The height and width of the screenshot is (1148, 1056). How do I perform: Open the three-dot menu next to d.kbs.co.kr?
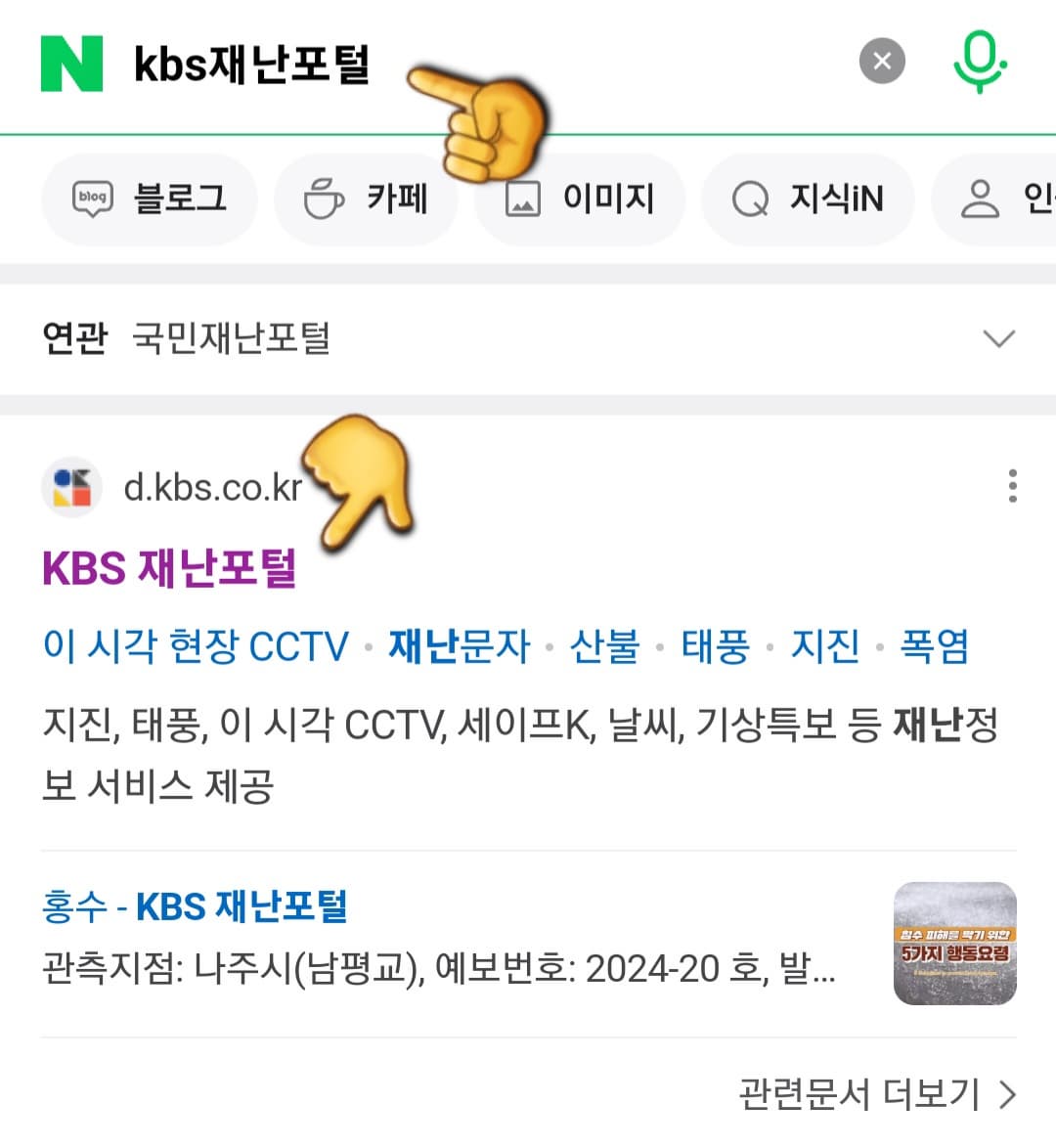1014,486
